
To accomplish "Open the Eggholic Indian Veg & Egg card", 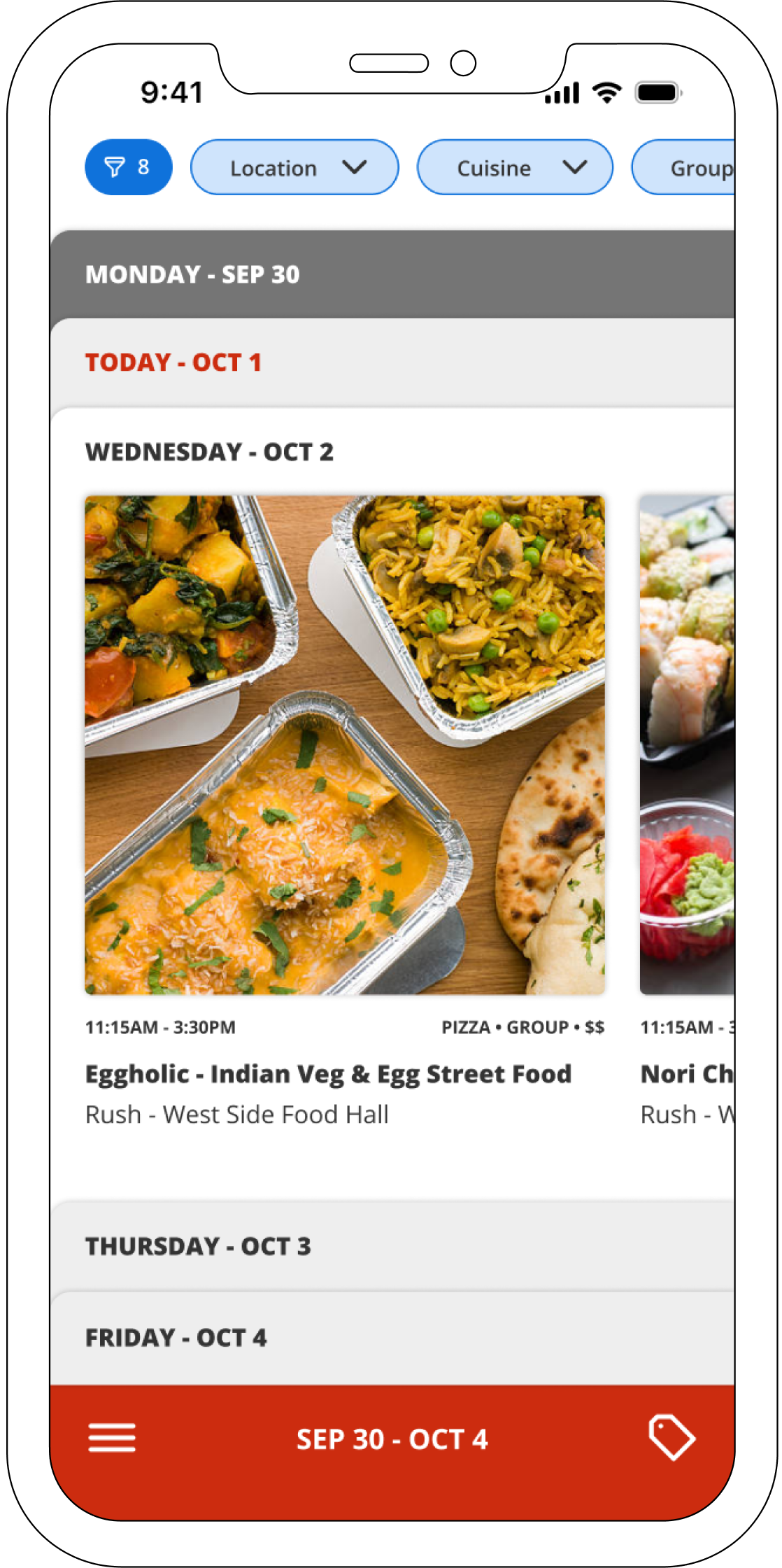I will 345,745.
